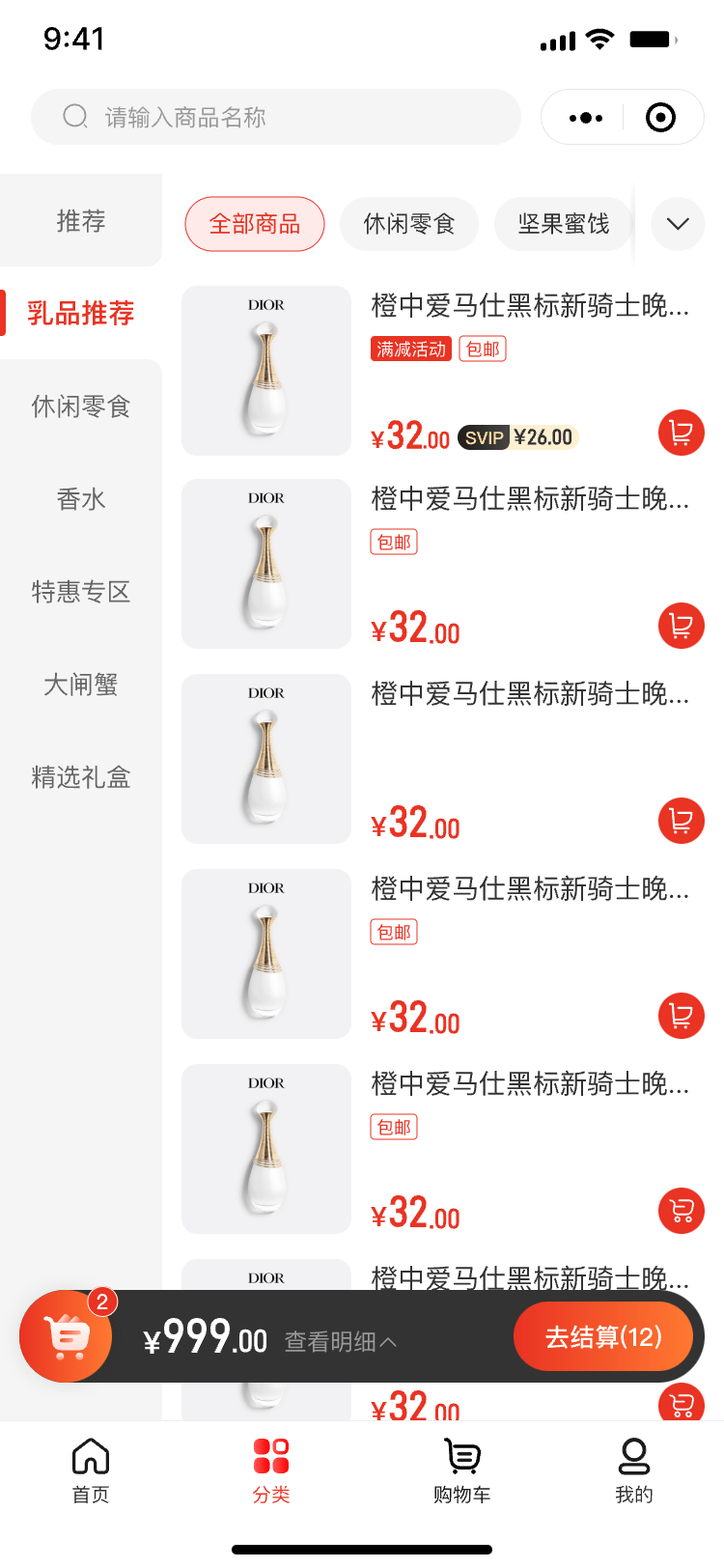Open 特惠专区 in the side menu
This screenshot has width=724, height=1568.
click(x=81, y=592)
